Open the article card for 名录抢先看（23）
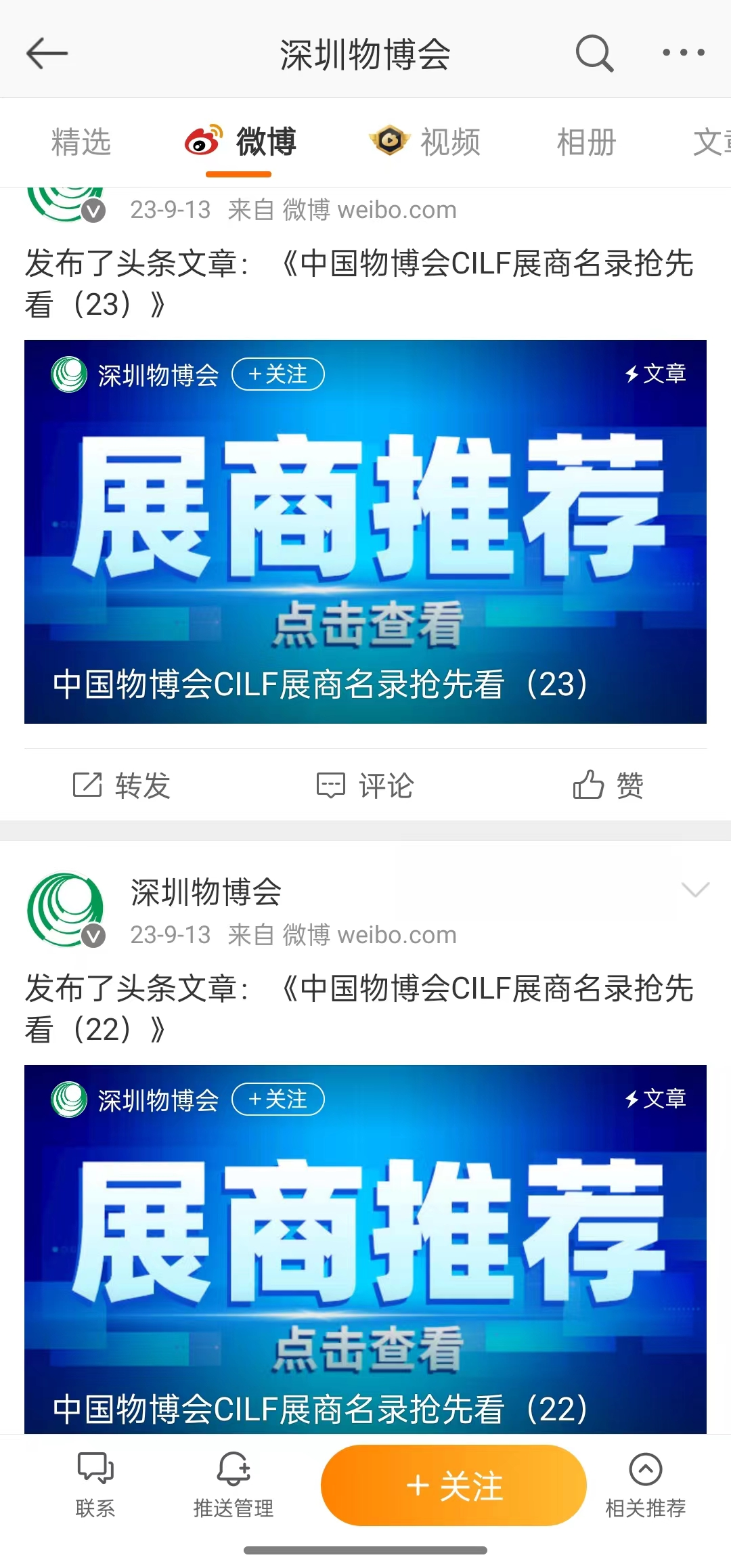 pyautogui.click(x=365, y=531)
